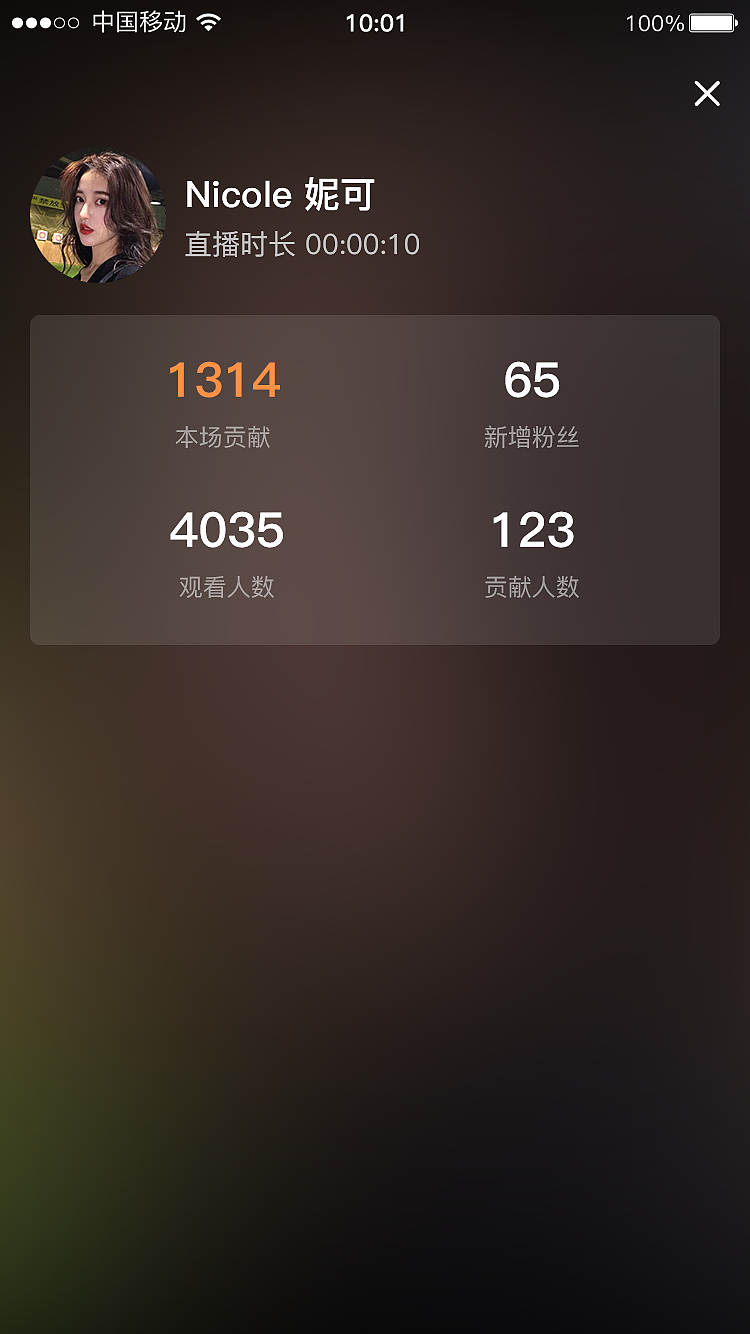Viewport: 750px width, 1334px height.
Task: Click the 10:01 clock in the status bar
Action: pos(375,22)
